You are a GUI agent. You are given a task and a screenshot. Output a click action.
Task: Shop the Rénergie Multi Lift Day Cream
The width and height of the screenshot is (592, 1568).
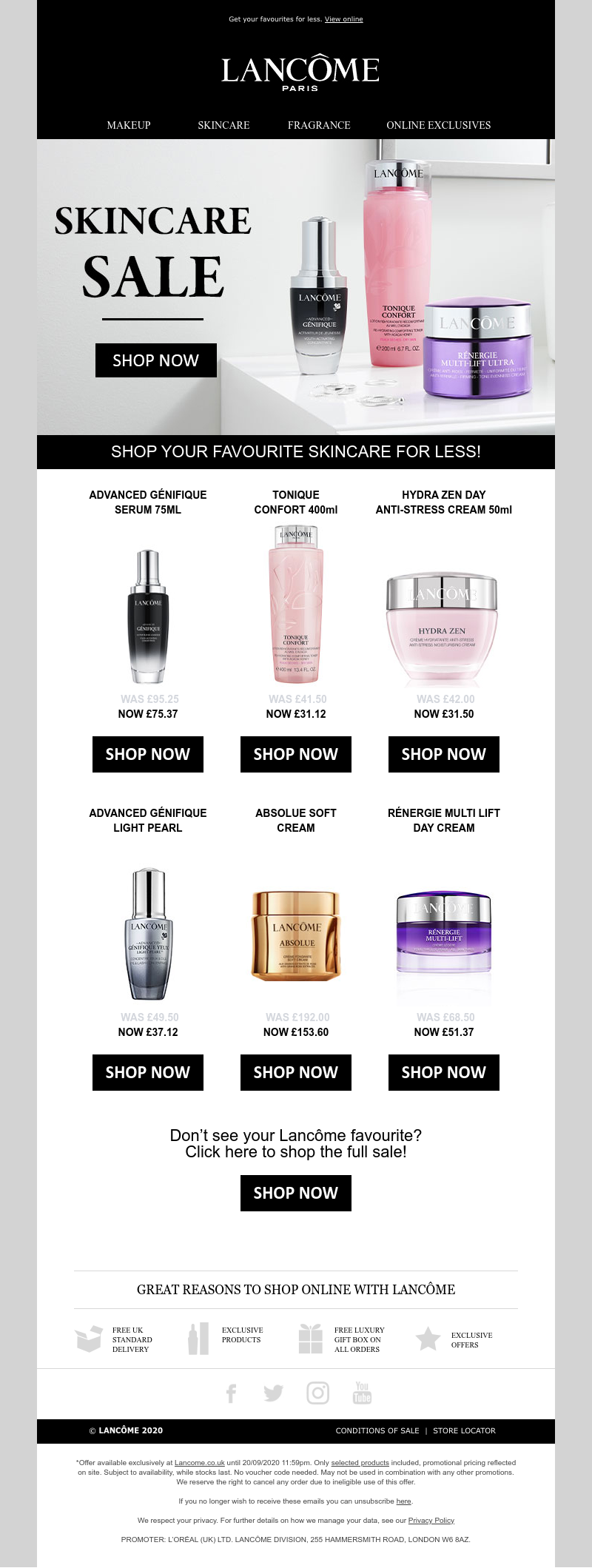[444, 1072]
